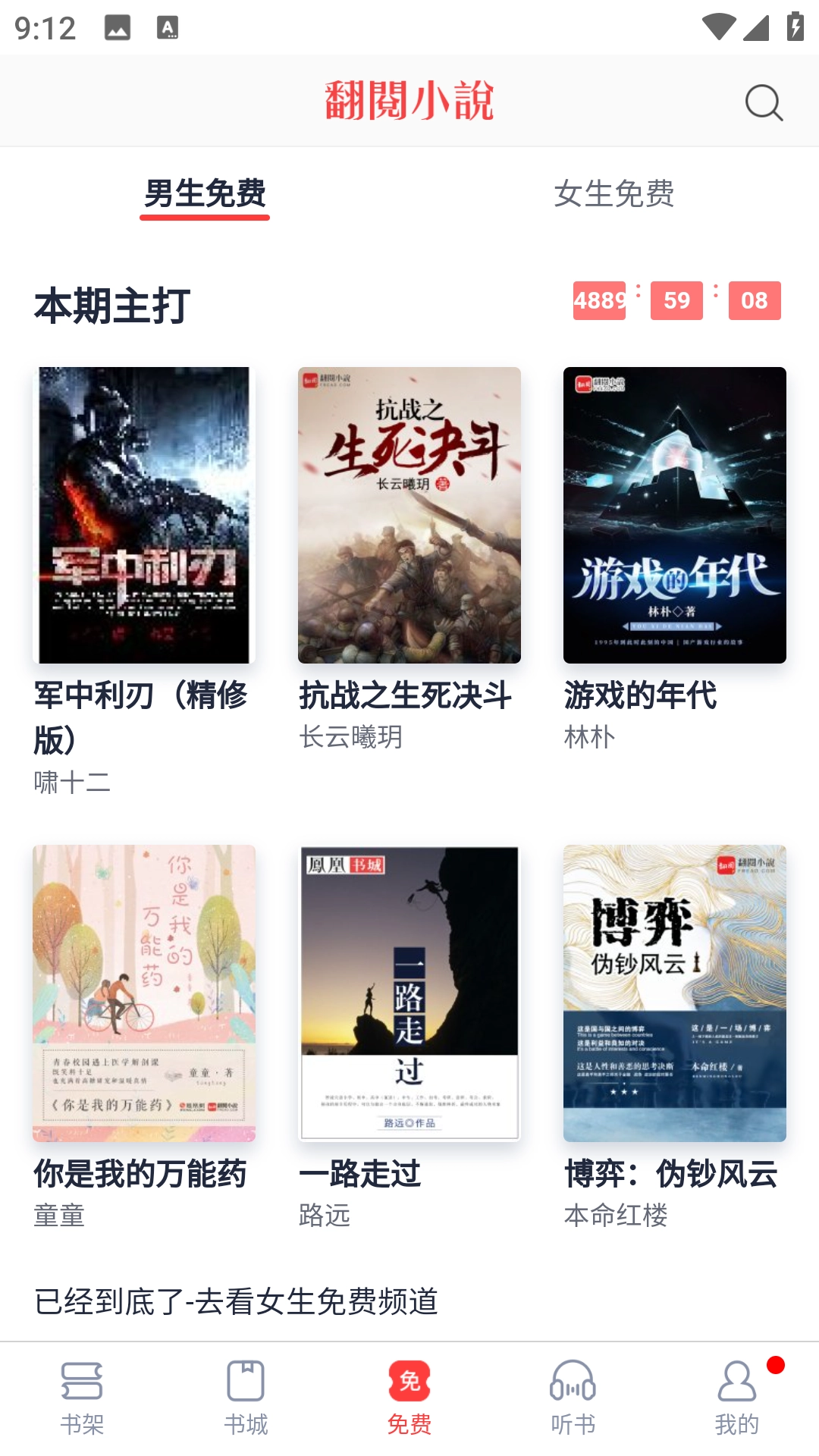Open the book 抗战之生死决斗
Screen dimensions: 819x1456
pos(409,516)
